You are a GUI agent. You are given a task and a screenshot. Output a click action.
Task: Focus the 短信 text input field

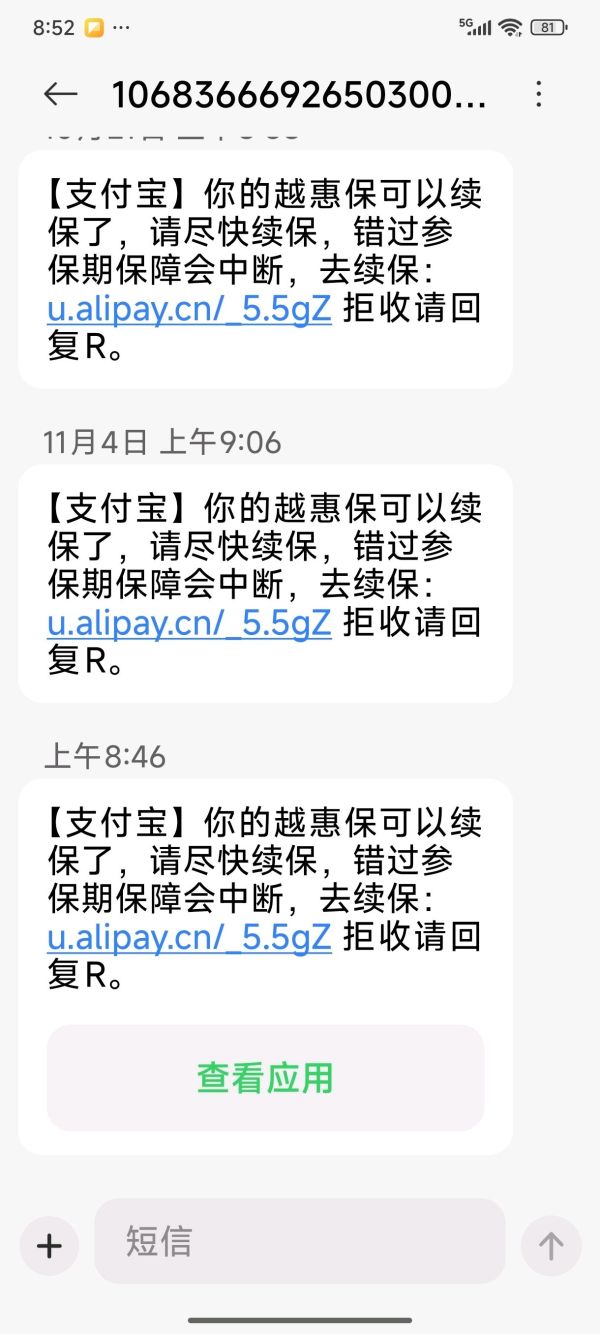point(300,1241)
